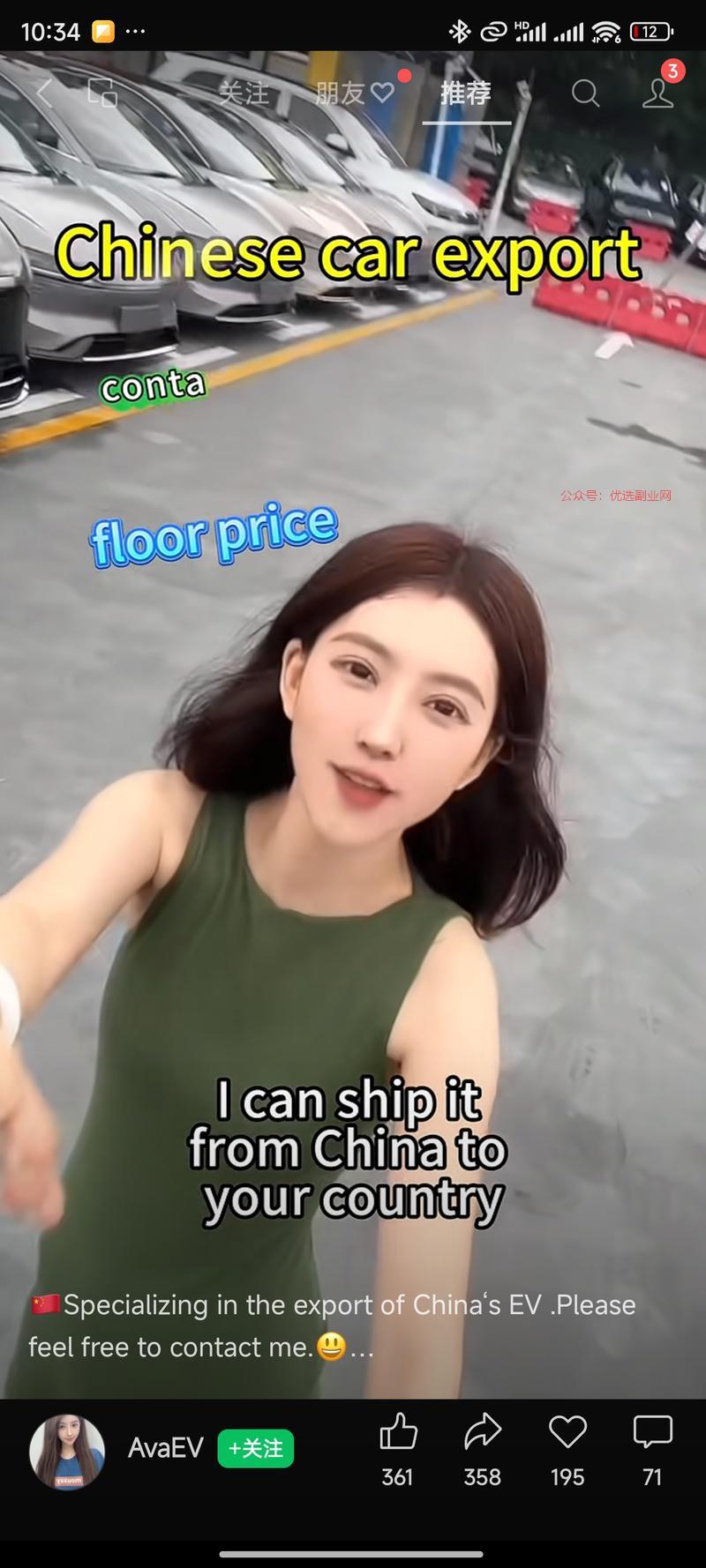This screenshot has width=706, height=1568.
Task: Select the 推荐 tab
Action: click(466, 93)
